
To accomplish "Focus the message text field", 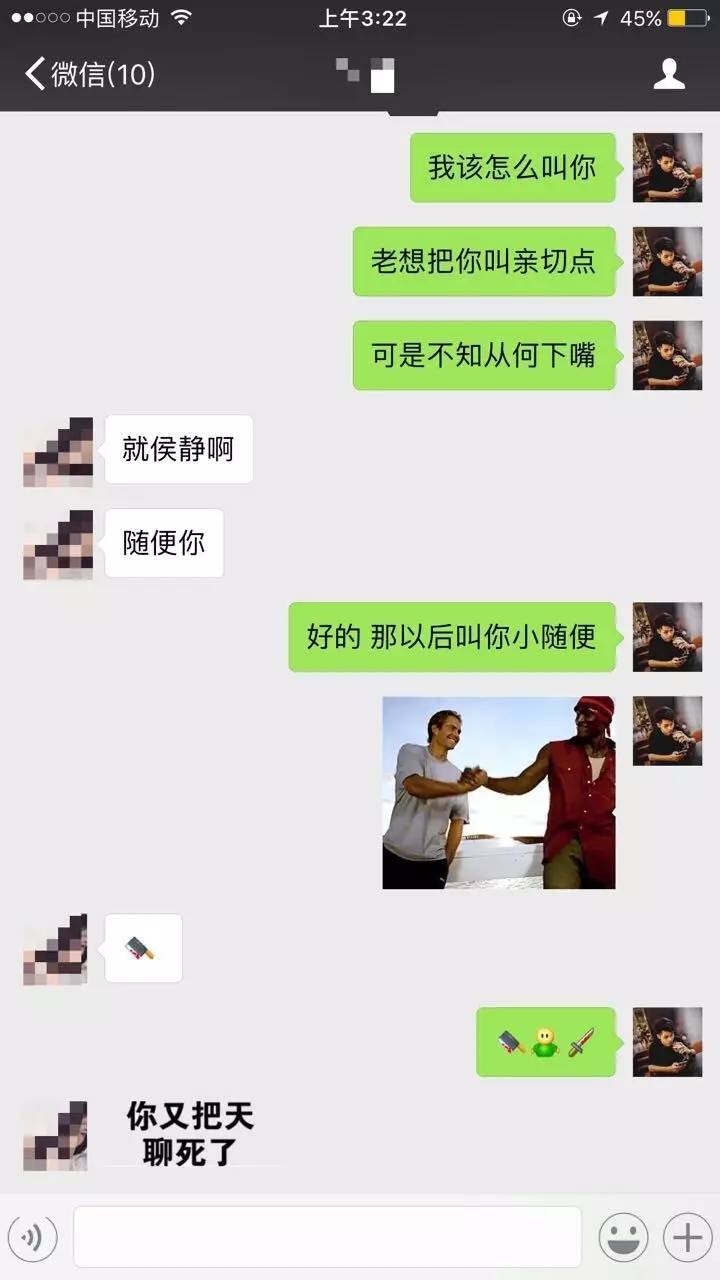I will (327, 1237).
